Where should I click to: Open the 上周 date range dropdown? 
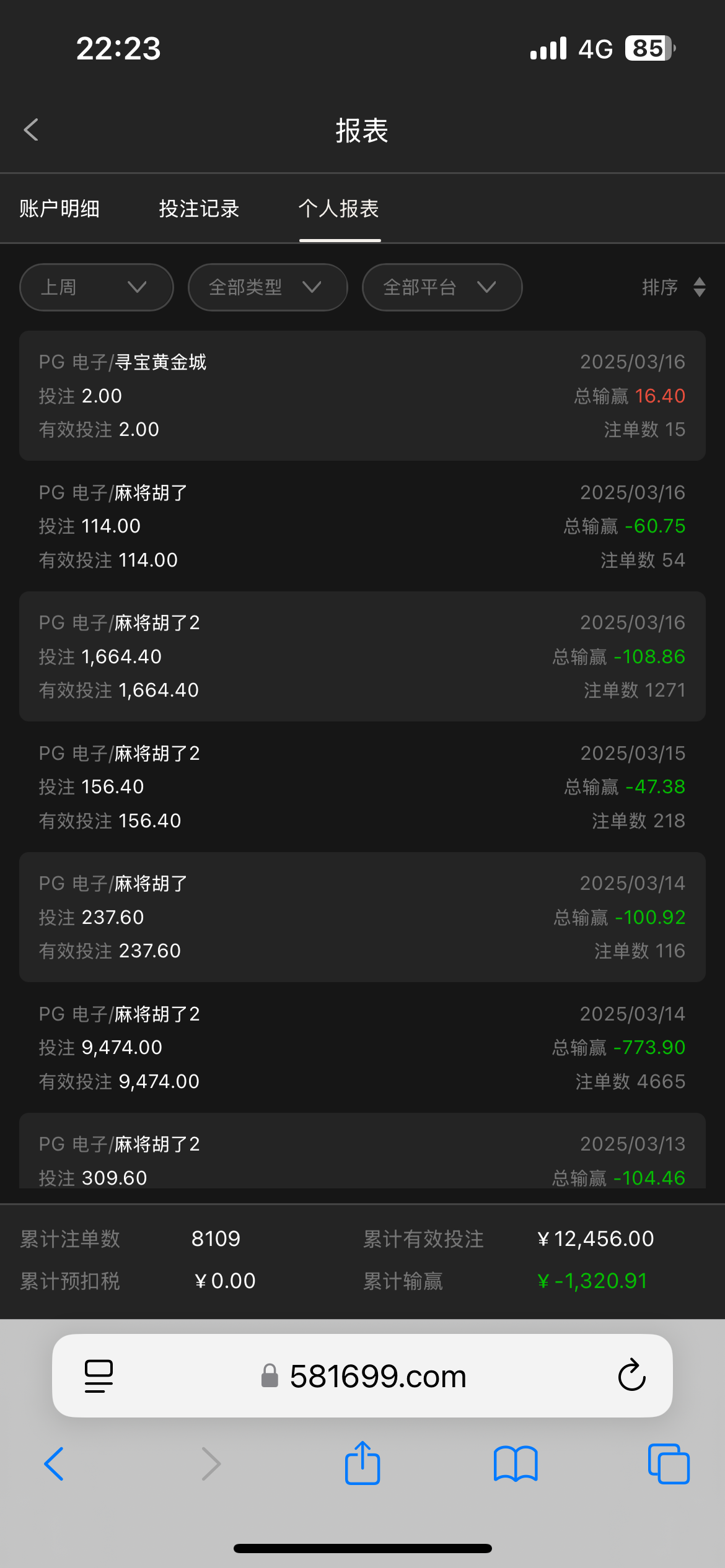click(97, 287)
